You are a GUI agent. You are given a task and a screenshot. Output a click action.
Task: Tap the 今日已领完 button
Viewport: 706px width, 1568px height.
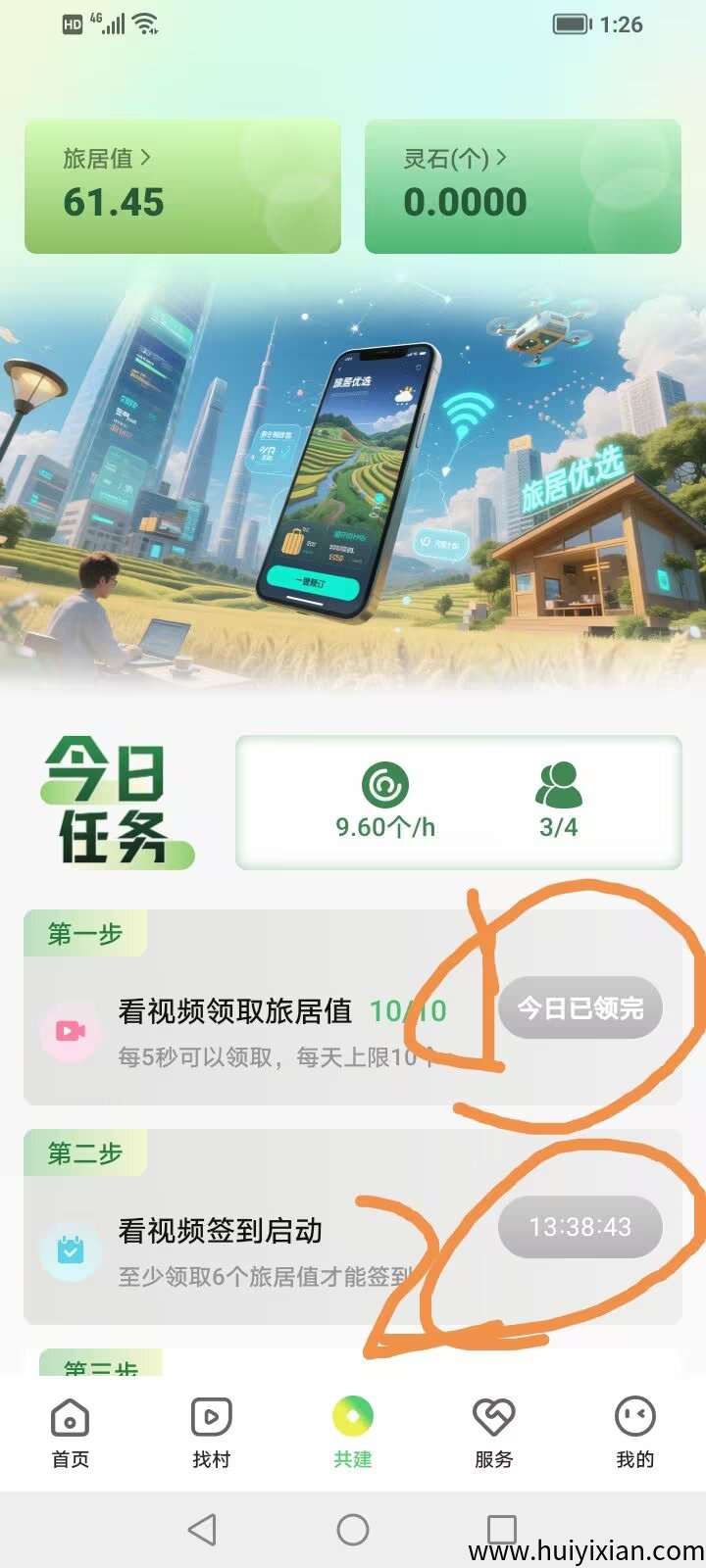click(x=580, y=1007)
